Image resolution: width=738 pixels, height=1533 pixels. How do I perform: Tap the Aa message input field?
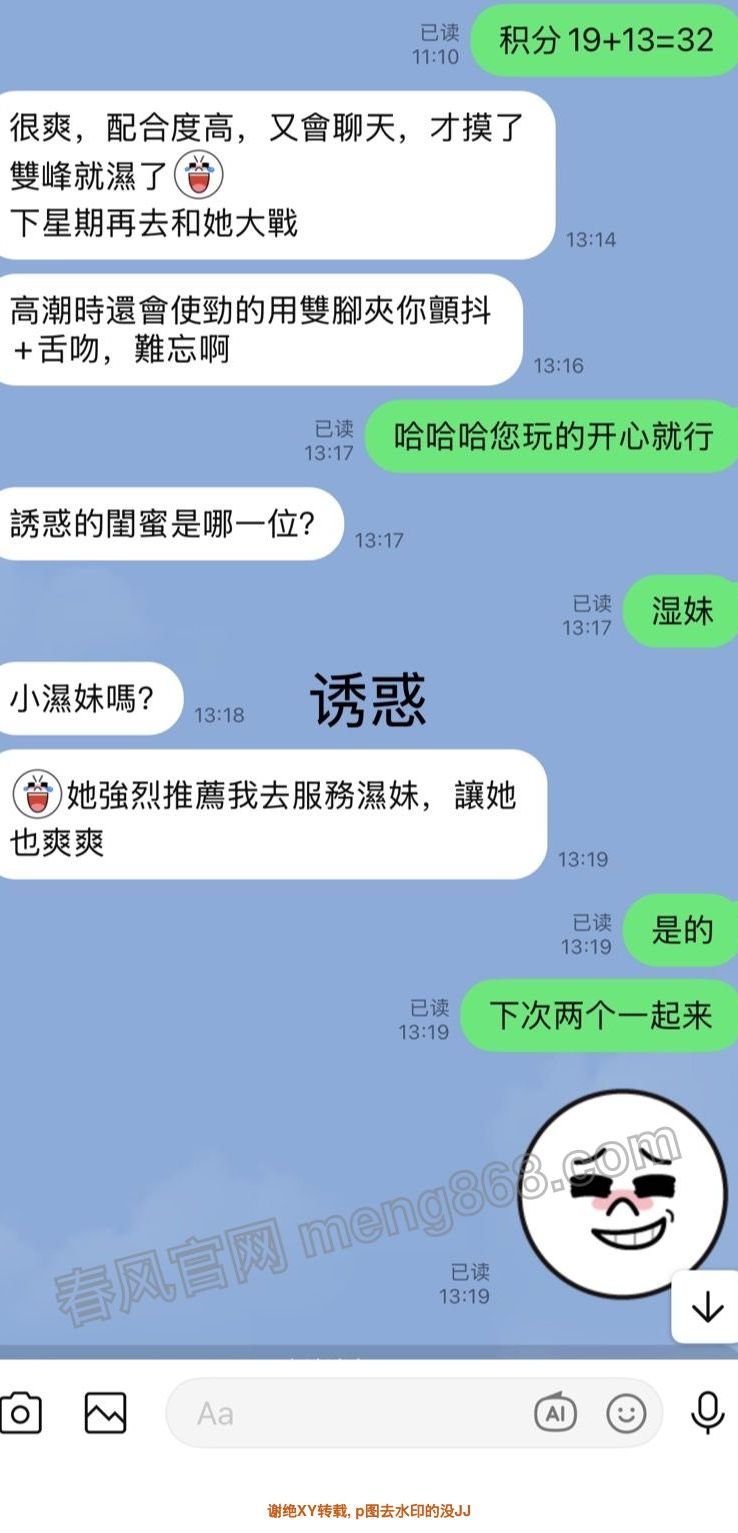coord(350,1413)
